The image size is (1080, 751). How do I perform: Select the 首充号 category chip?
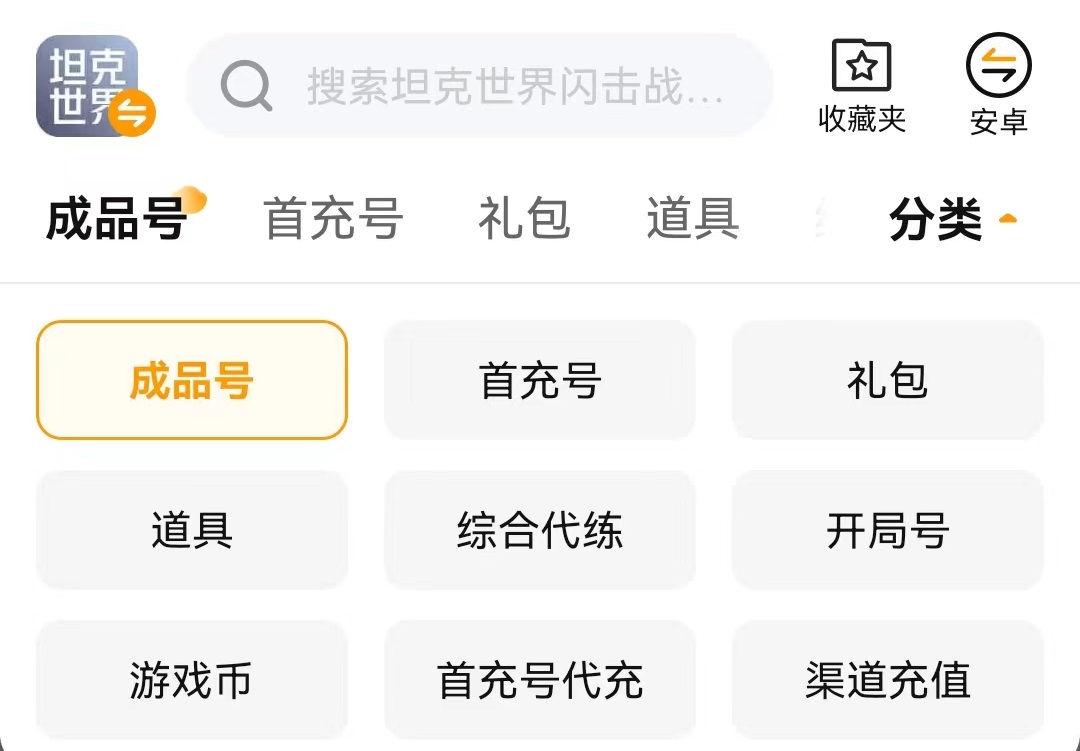click(x=540, y=380)
